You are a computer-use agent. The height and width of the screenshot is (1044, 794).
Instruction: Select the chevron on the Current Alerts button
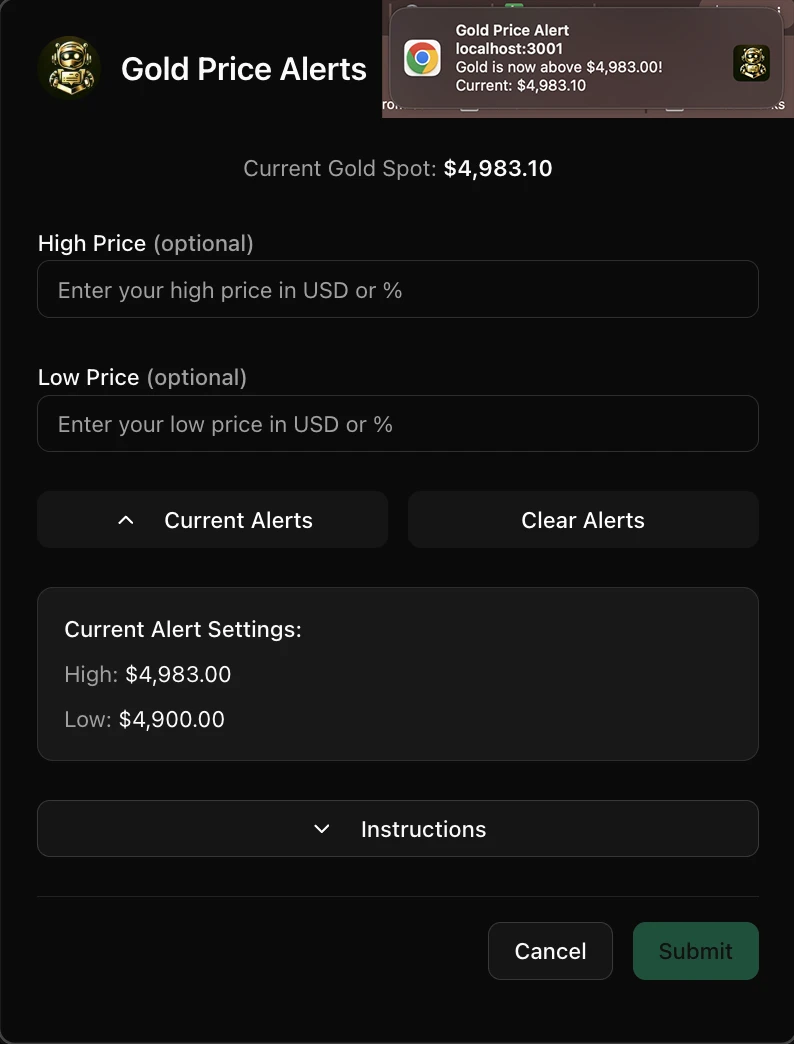(x=126, y=519)
